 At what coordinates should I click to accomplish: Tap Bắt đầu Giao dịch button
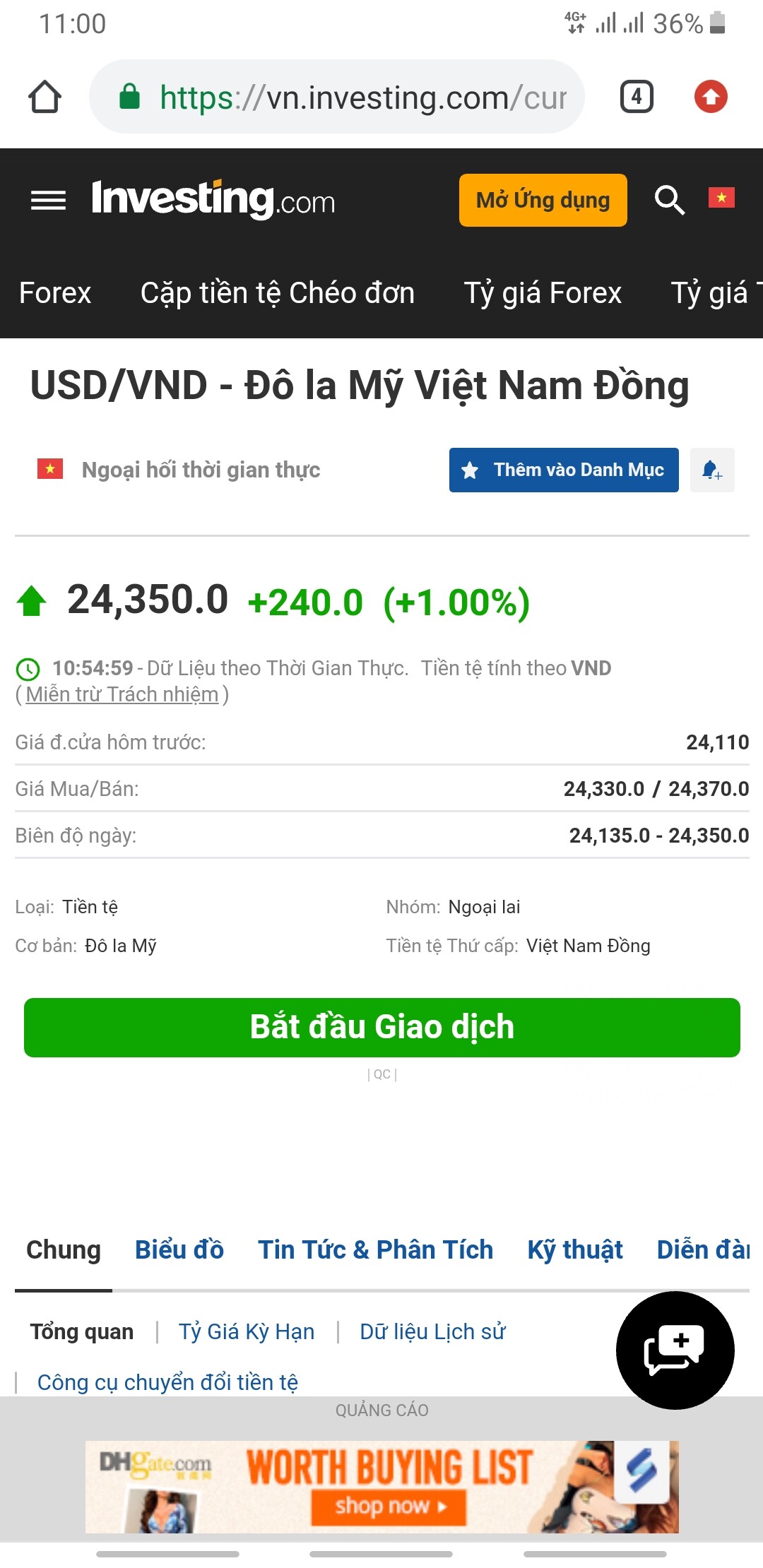(381, 1027)
